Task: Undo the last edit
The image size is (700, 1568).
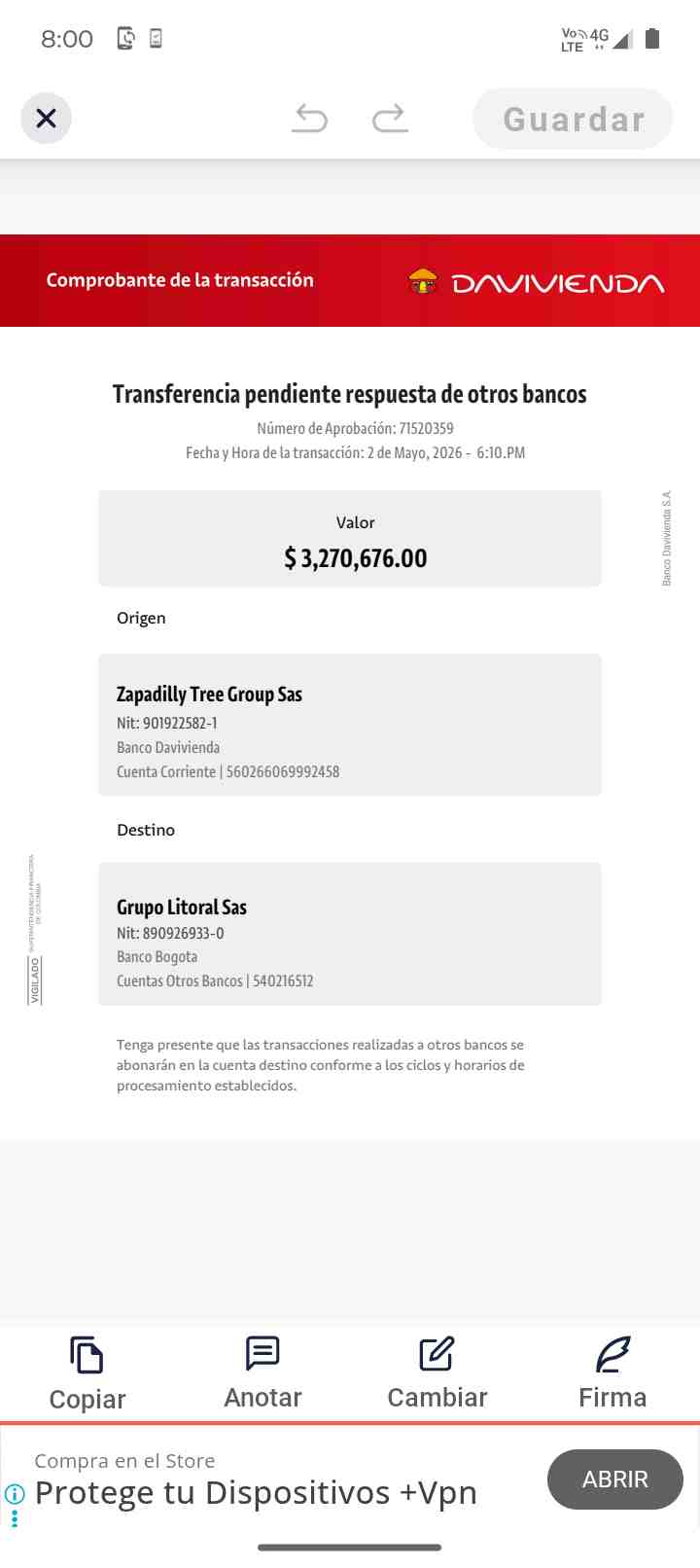Action: [310, 119]
